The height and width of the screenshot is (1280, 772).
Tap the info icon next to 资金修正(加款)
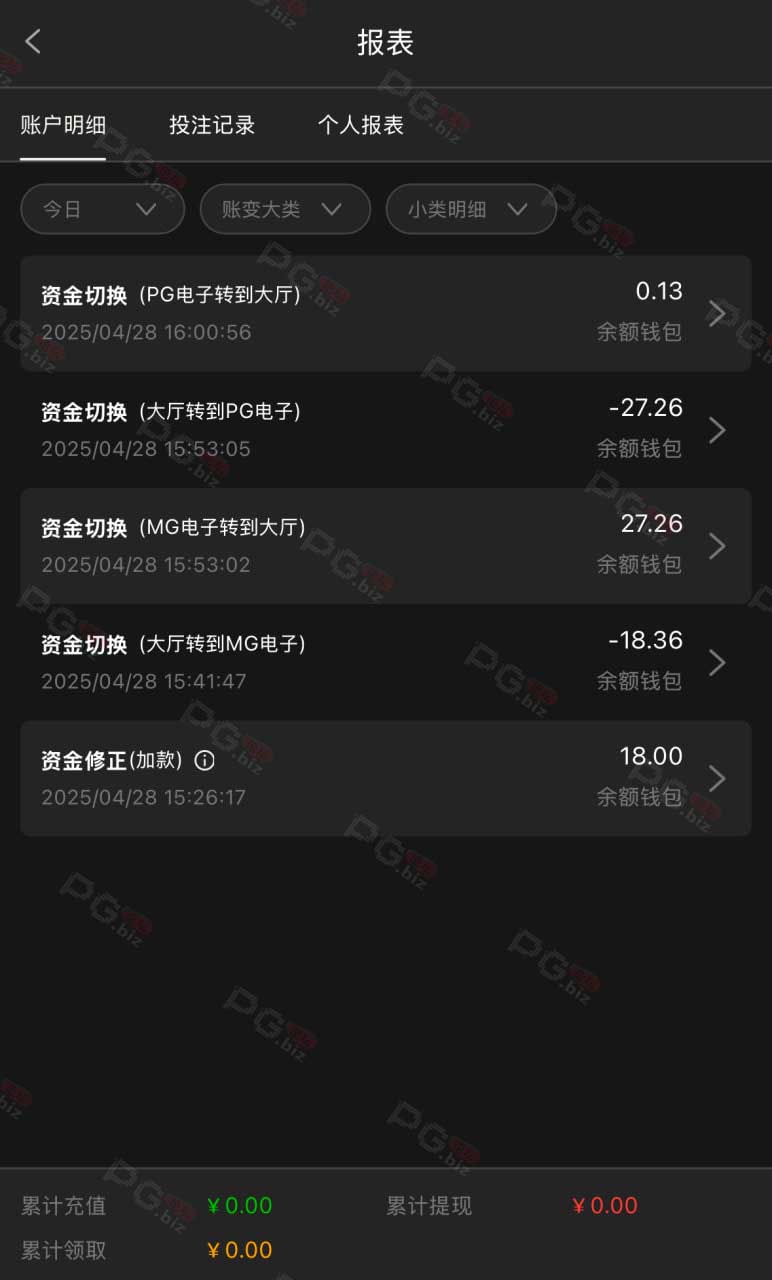pos(204,761)
